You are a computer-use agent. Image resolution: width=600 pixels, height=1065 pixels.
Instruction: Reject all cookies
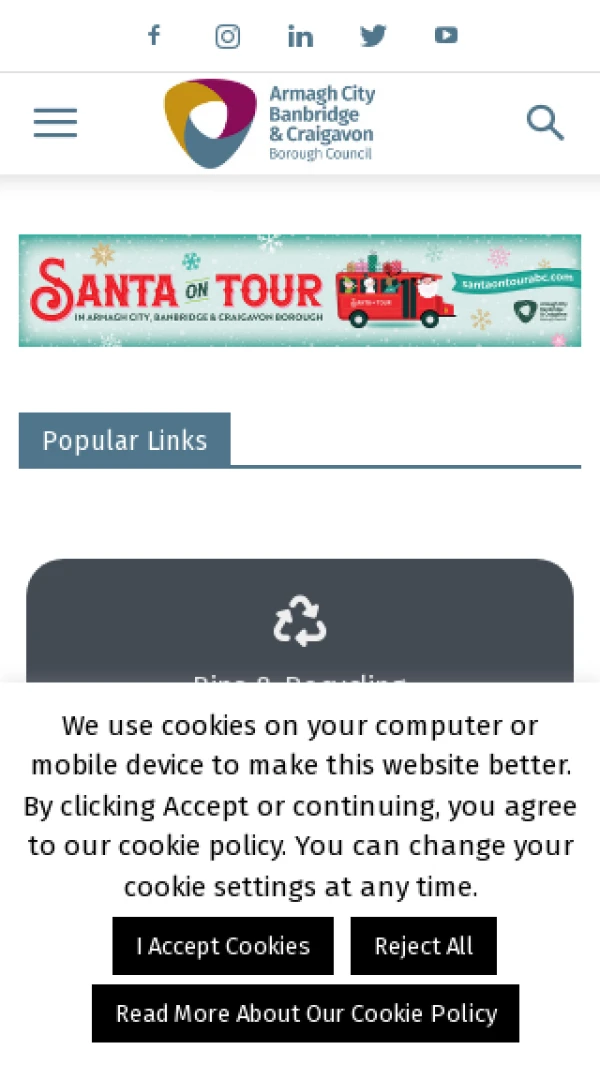[423, 946]
